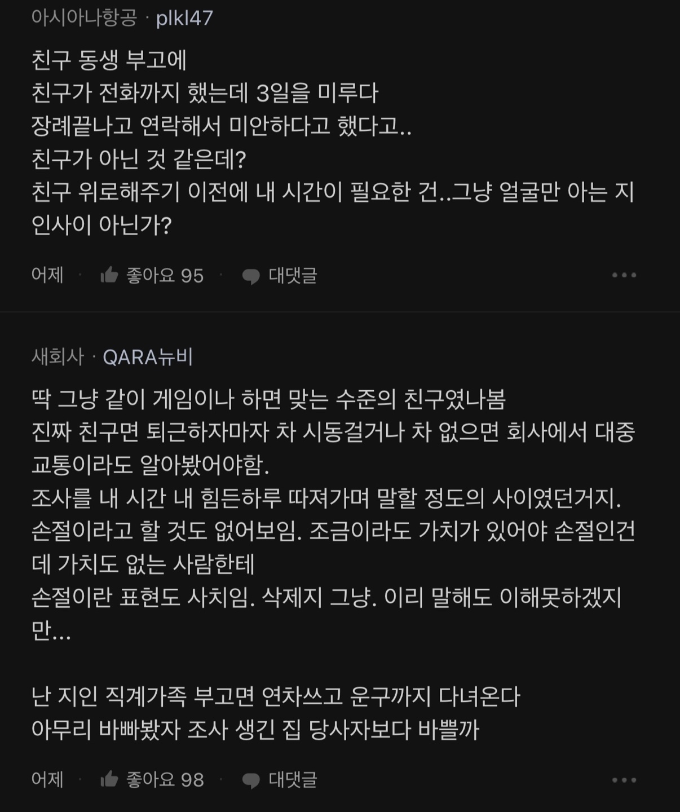This screenshot has height=812, width=680.
Task: Reply to plkl47's comment via 대댓글
Action: pyautogui.click(x=279, y=275)
